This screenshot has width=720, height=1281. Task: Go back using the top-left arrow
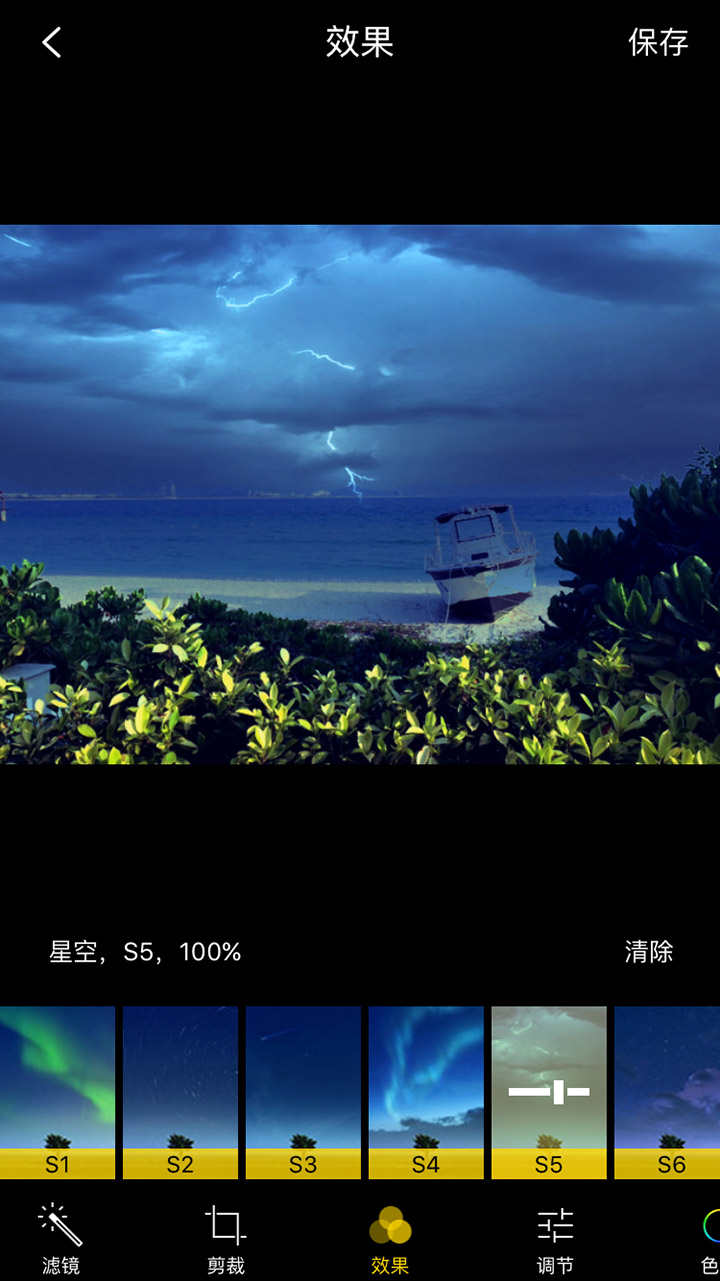(52, 43)
